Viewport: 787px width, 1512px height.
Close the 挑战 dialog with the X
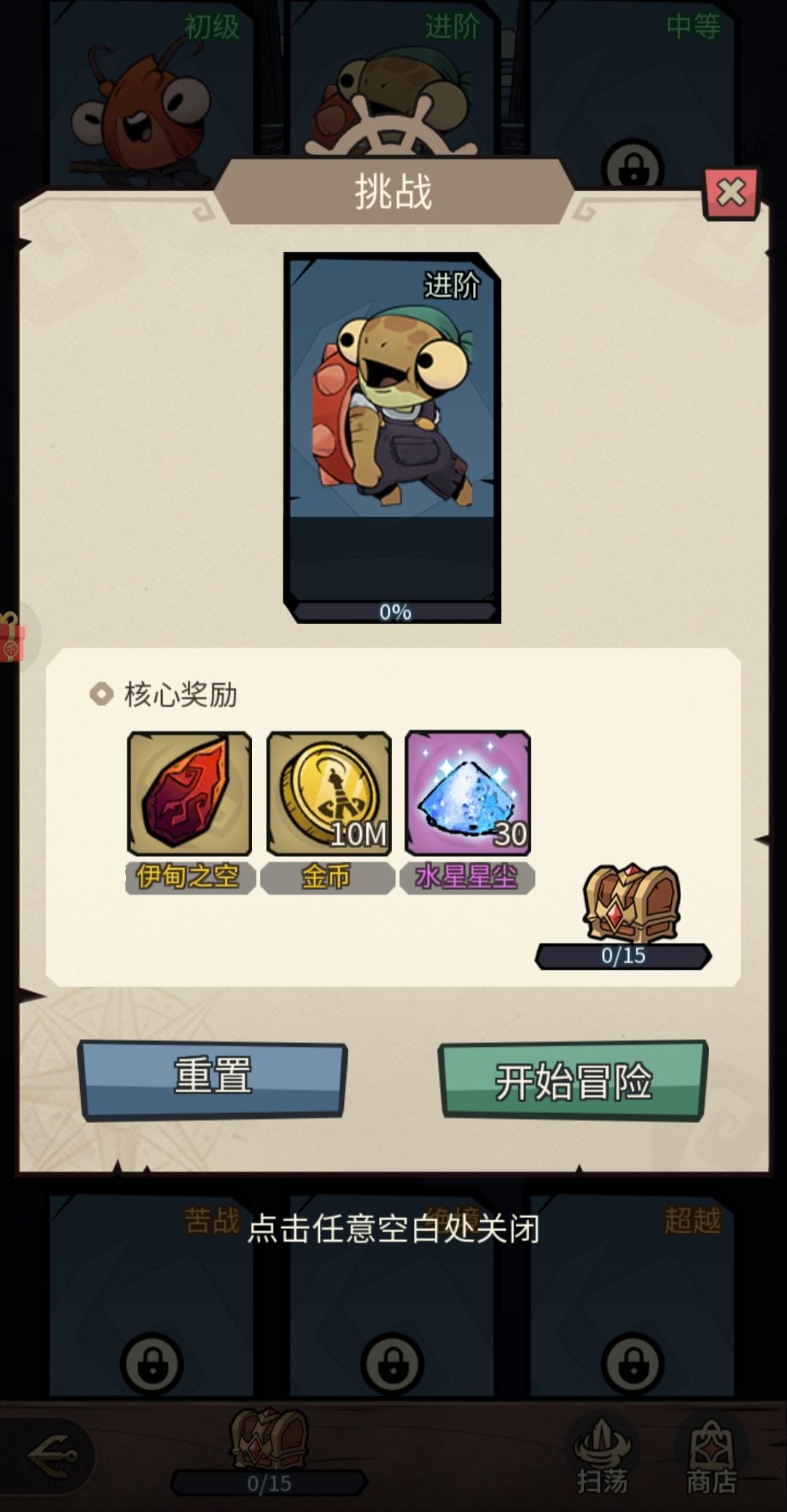pyautogui.click(x=732, y=190)
